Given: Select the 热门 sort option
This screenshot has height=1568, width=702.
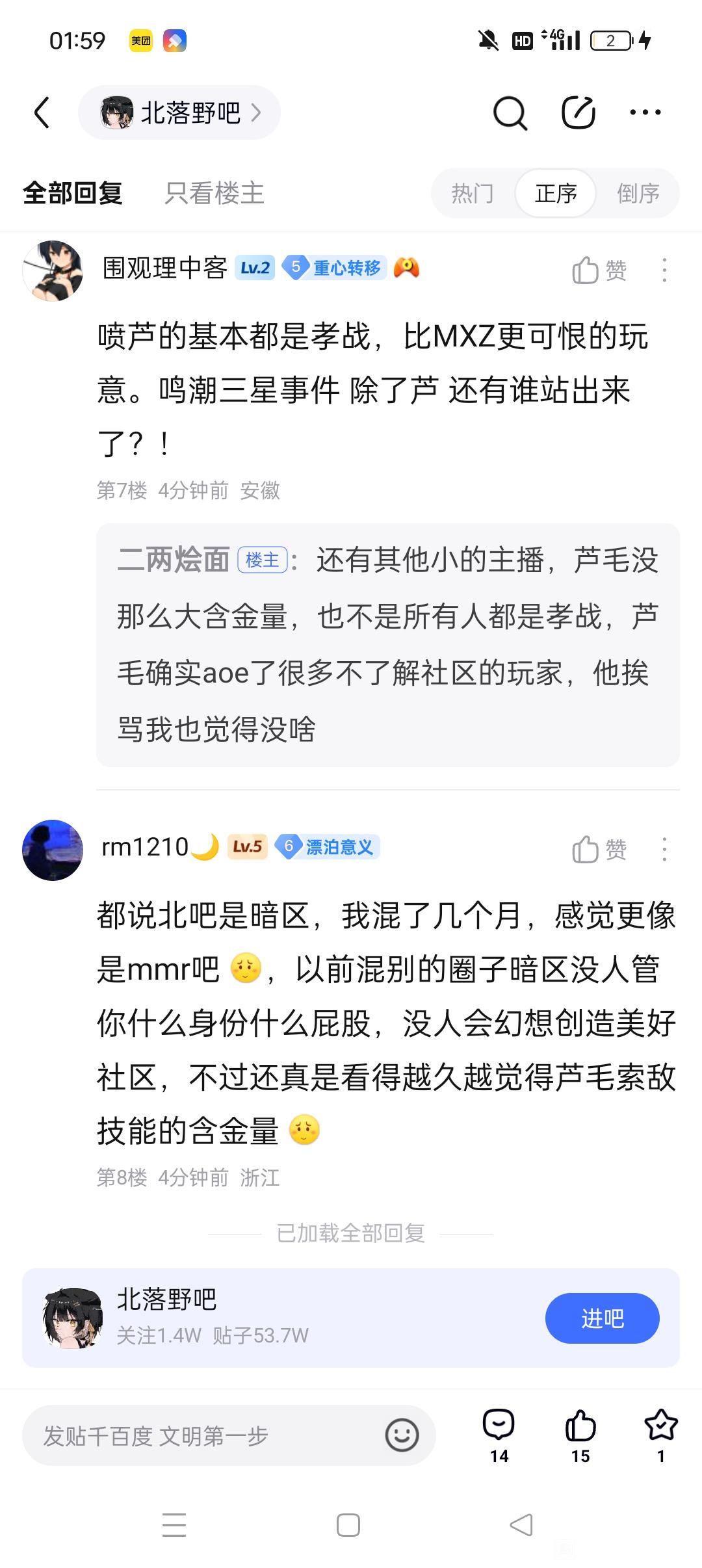Looking at the screenshot, I should [x=473, y=193].
